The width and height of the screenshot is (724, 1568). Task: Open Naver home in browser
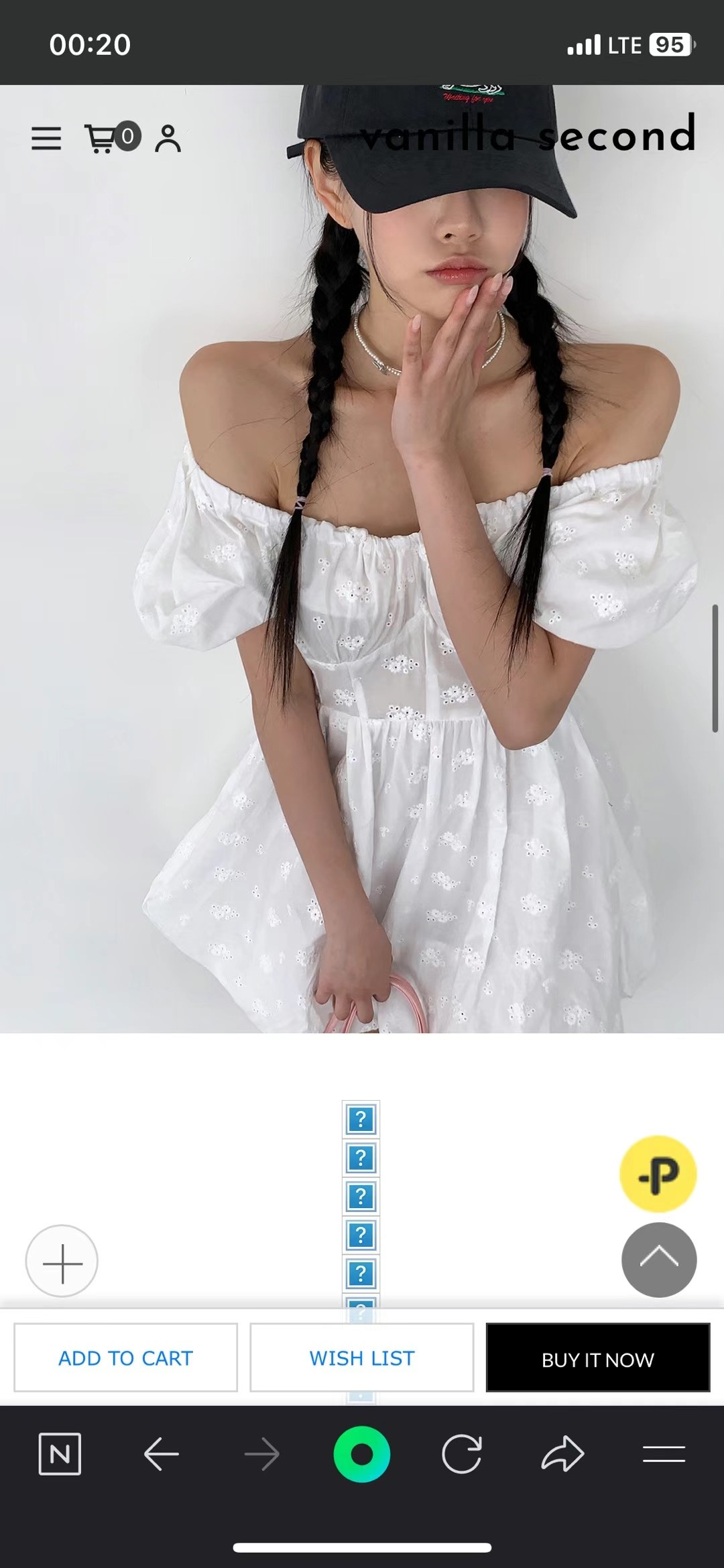coord(60,1455)
